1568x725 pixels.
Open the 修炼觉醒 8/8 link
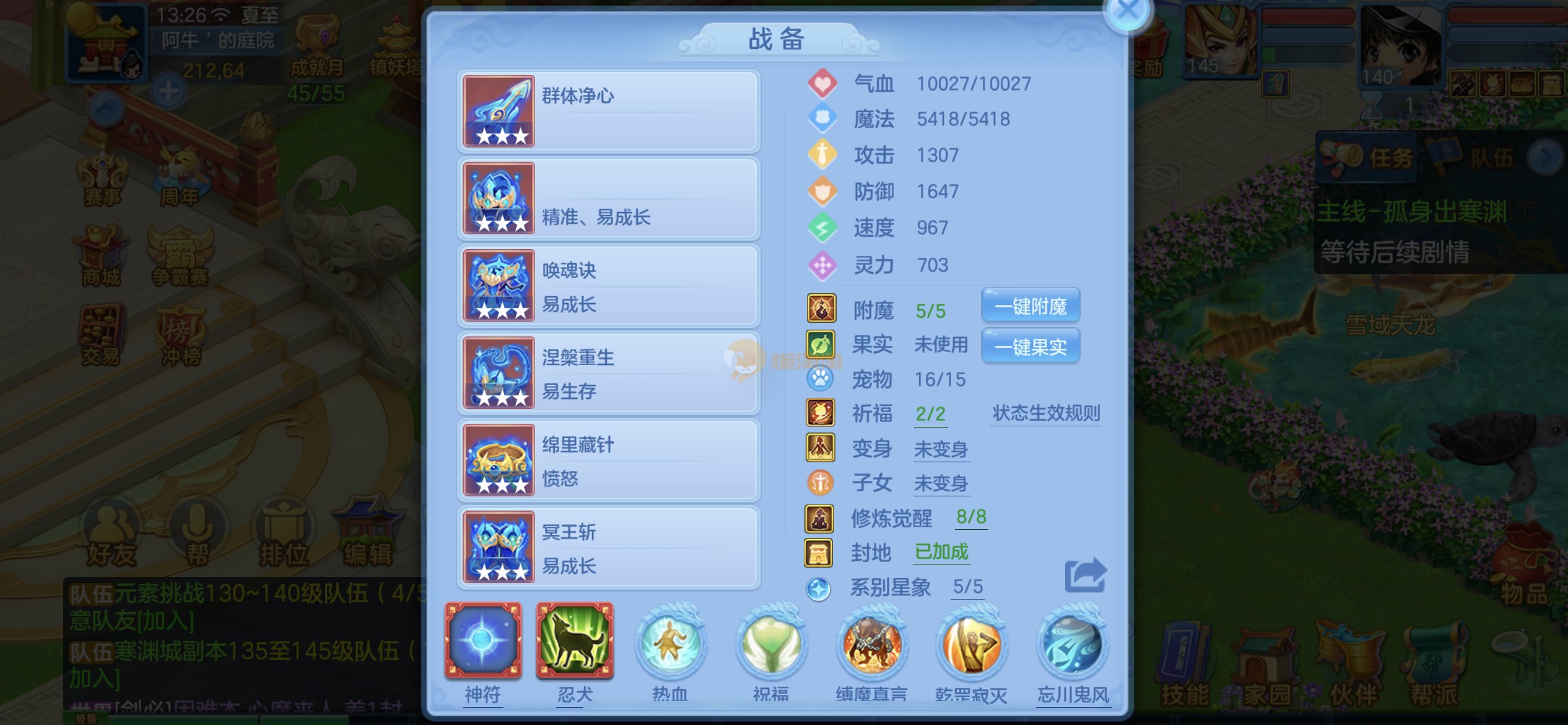970,517
